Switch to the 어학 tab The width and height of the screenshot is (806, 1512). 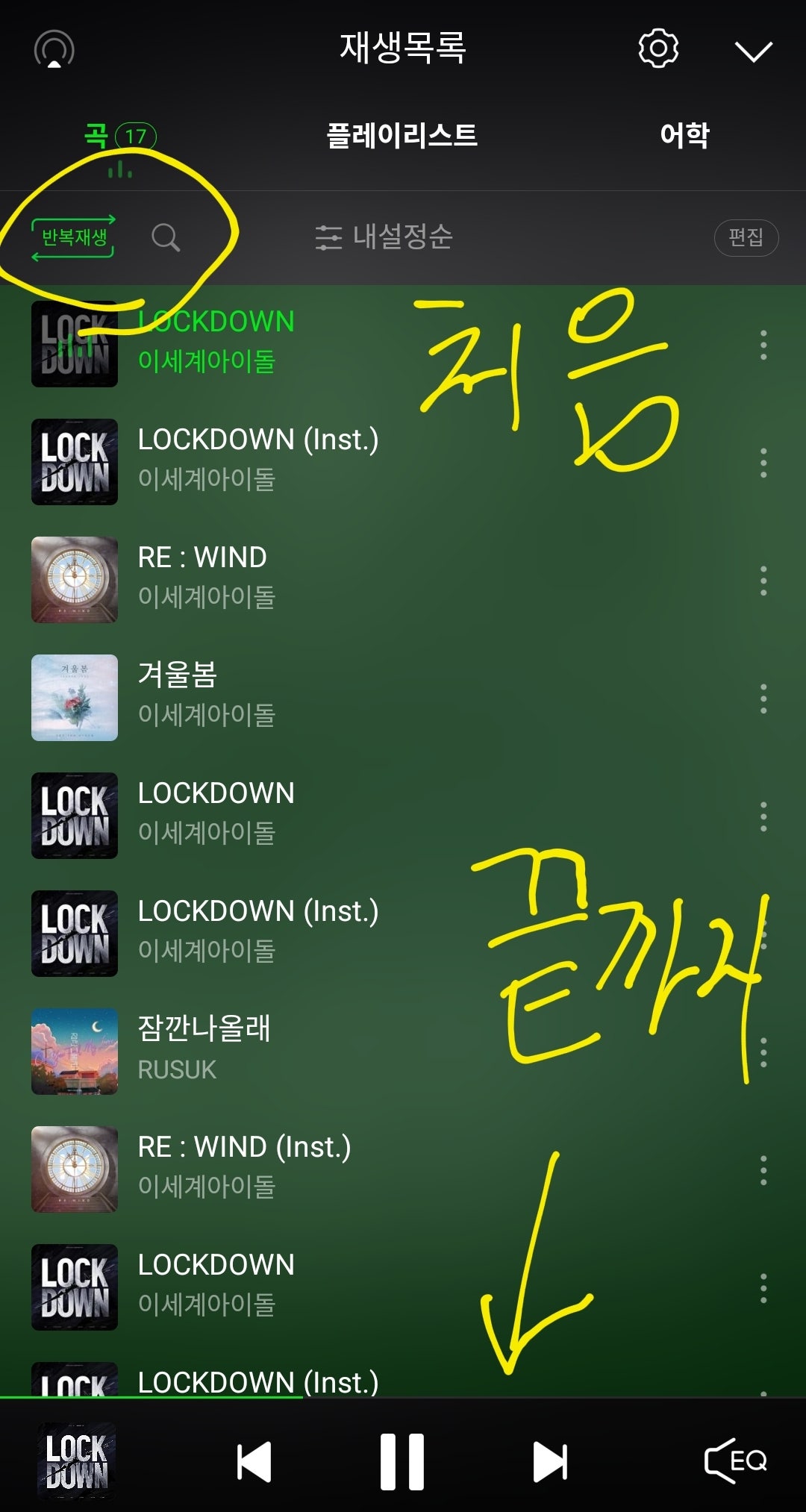pyautogui.click(x=684, y=135)
